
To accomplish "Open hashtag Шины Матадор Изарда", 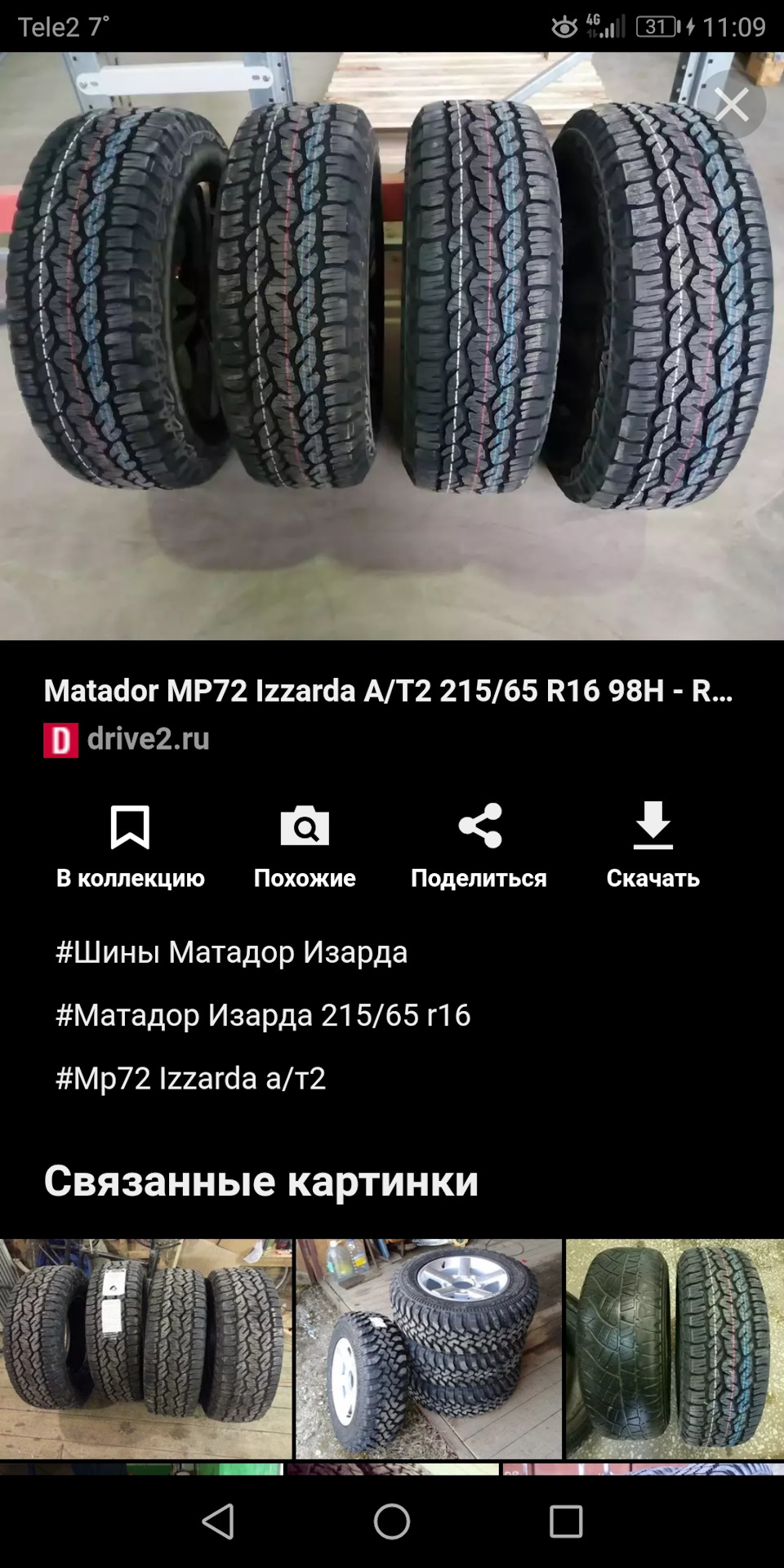I will (231, 952).
